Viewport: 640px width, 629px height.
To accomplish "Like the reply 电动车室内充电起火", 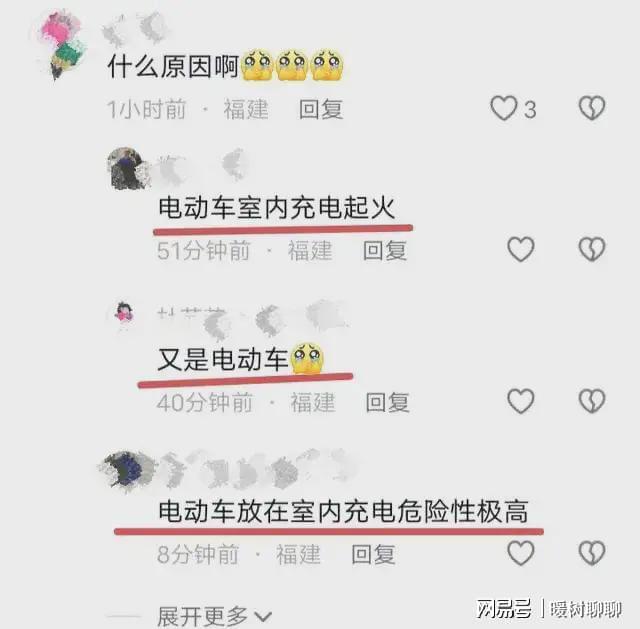I will pyautogui.click(x=520, y=250).
